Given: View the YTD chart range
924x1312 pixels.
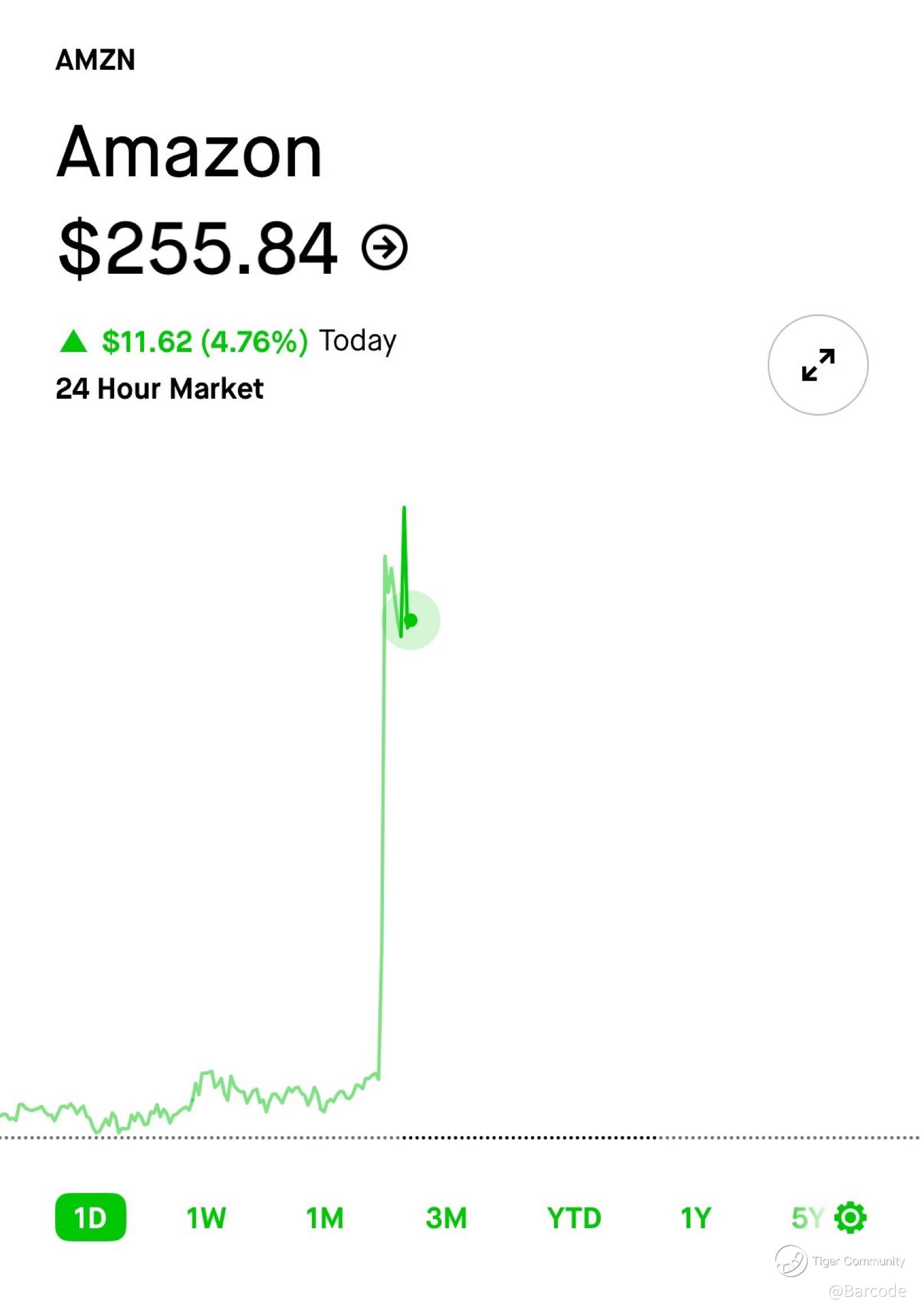Looking at the screenshot, I should tap(574, 1218).
